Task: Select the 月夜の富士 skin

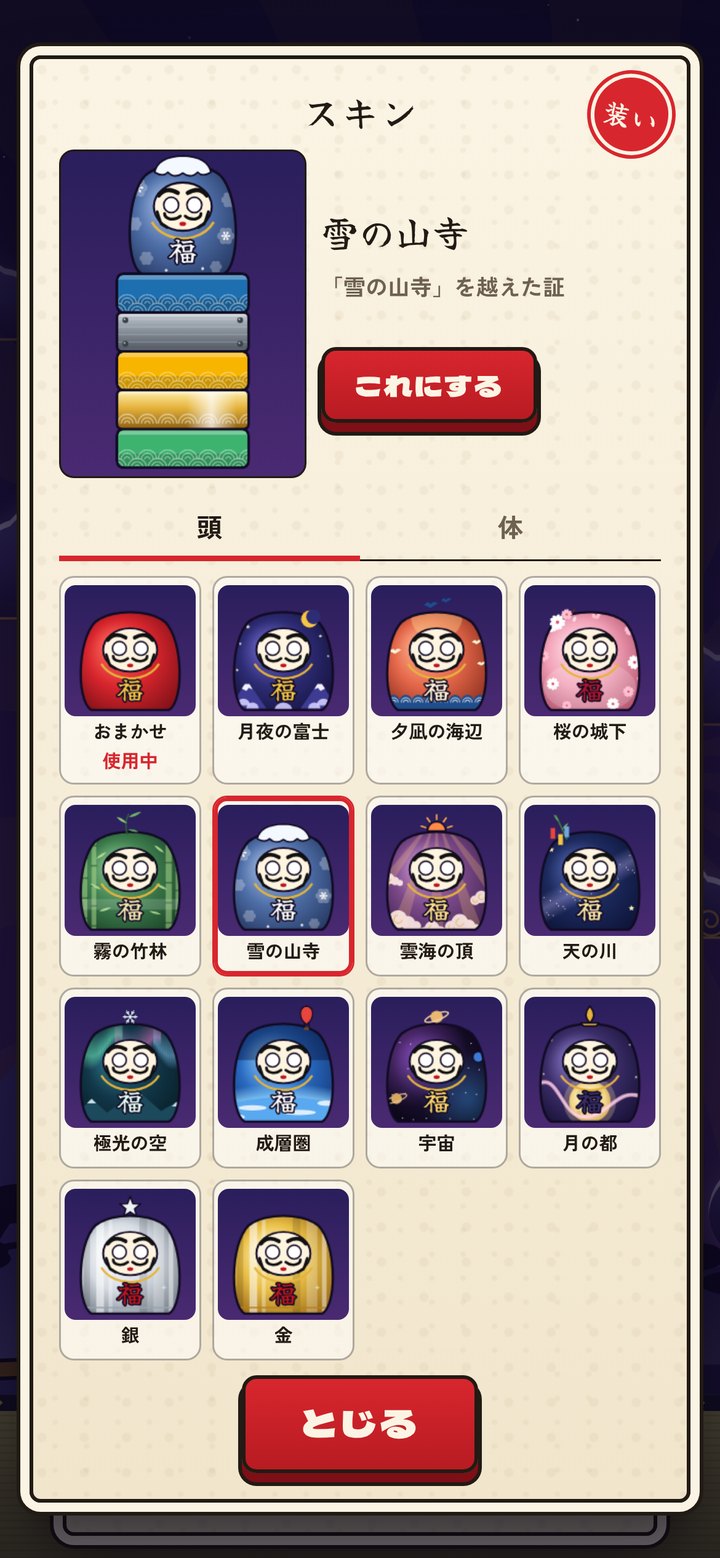Action: [283, 680]
